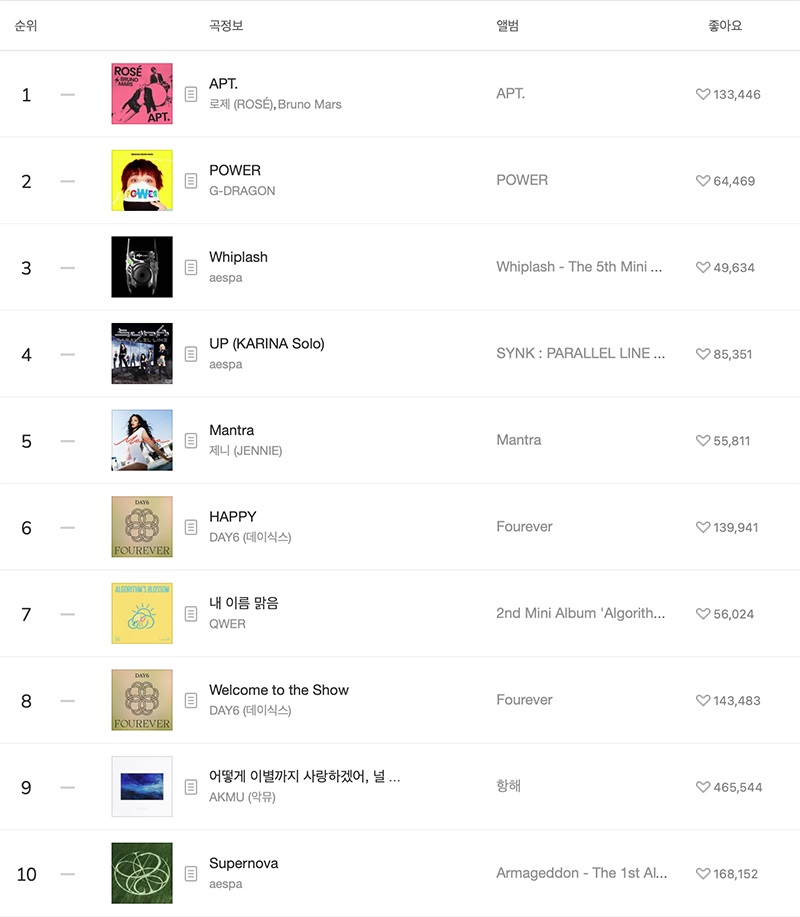Open the UP (KARINA Solo) album cover
Image resolution: width=800 pixels, height=917 pixels.
click(142, 354)
